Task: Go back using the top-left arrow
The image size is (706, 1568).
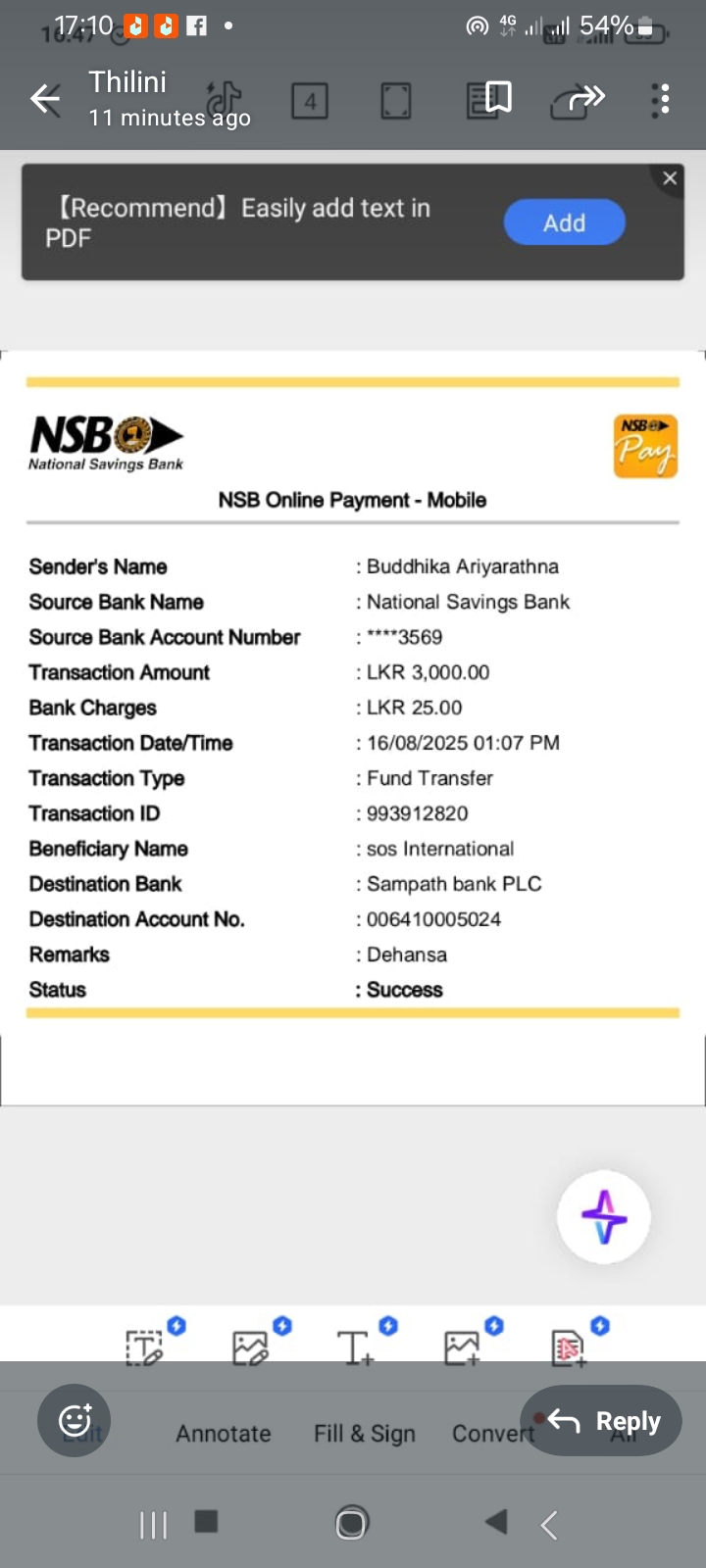Action: [x=45, y=99]
